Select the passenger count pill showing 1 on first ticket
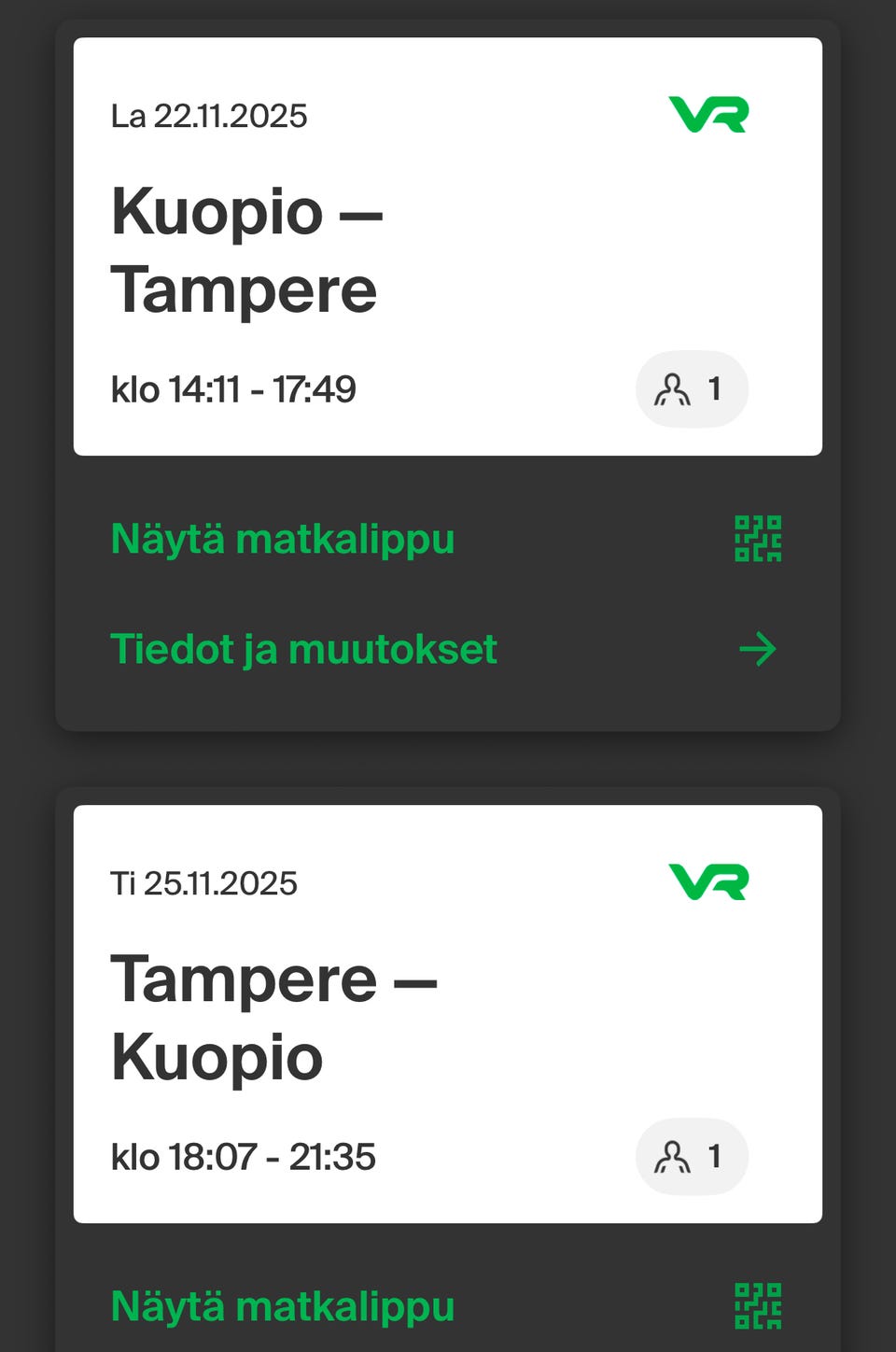 pyautogui.click(x=692, y=389)
